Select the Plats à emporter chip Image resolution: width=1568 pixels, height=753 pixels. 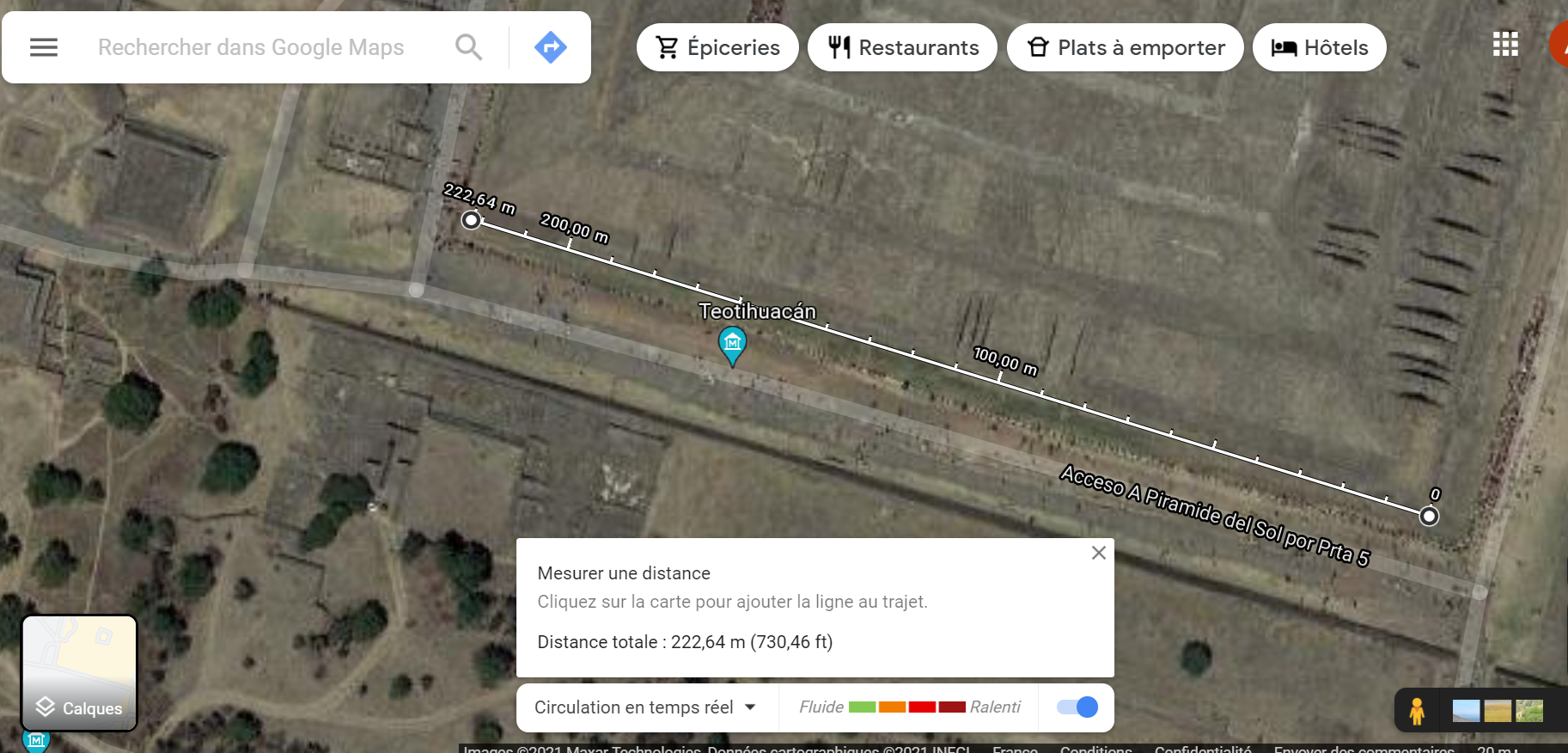tap(1125, 47)
